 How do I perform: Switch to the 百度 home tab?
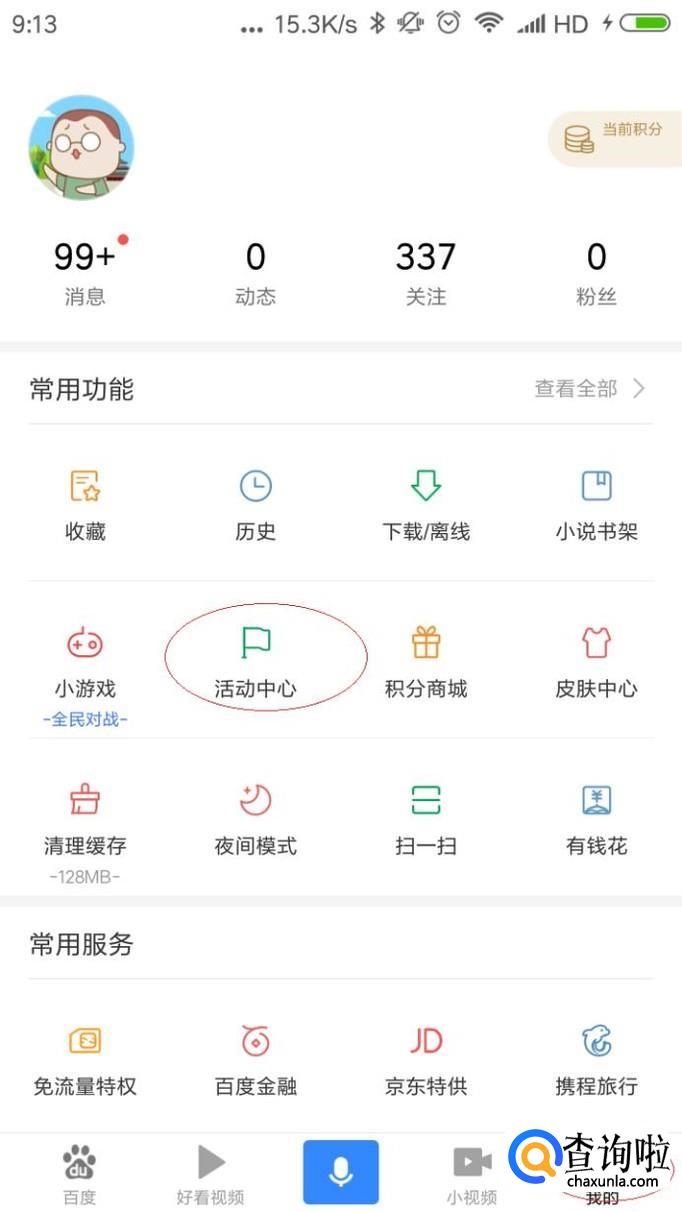click(80, 1173)
